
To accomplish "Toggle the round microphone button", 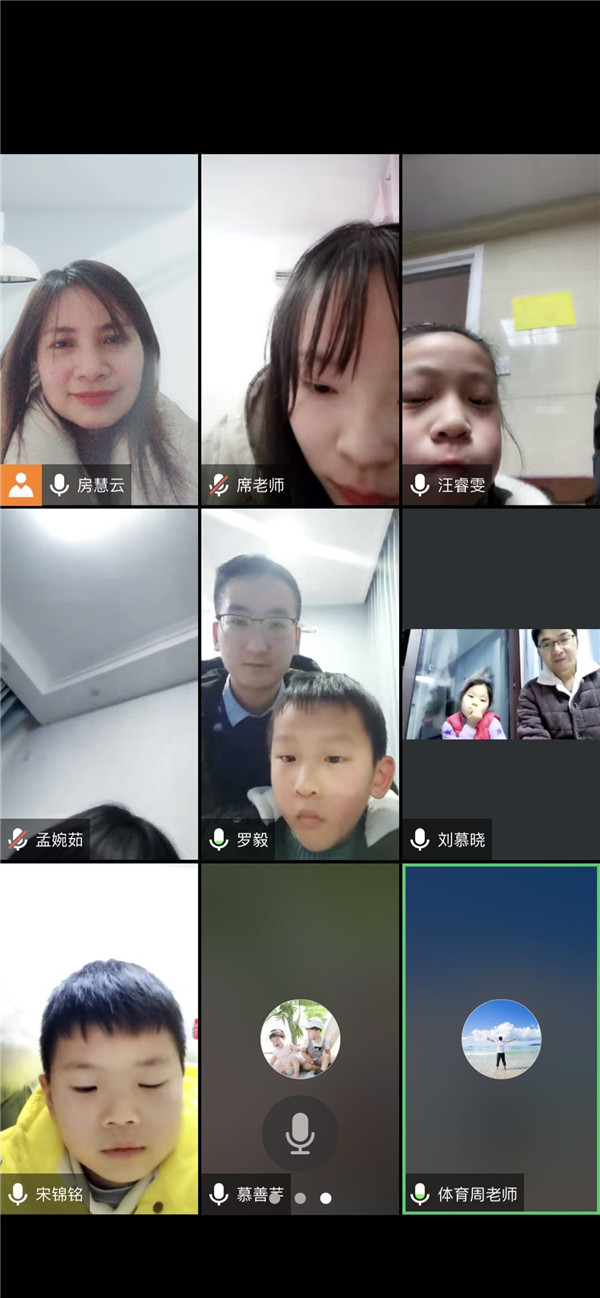I will (x=300, y=1133).
